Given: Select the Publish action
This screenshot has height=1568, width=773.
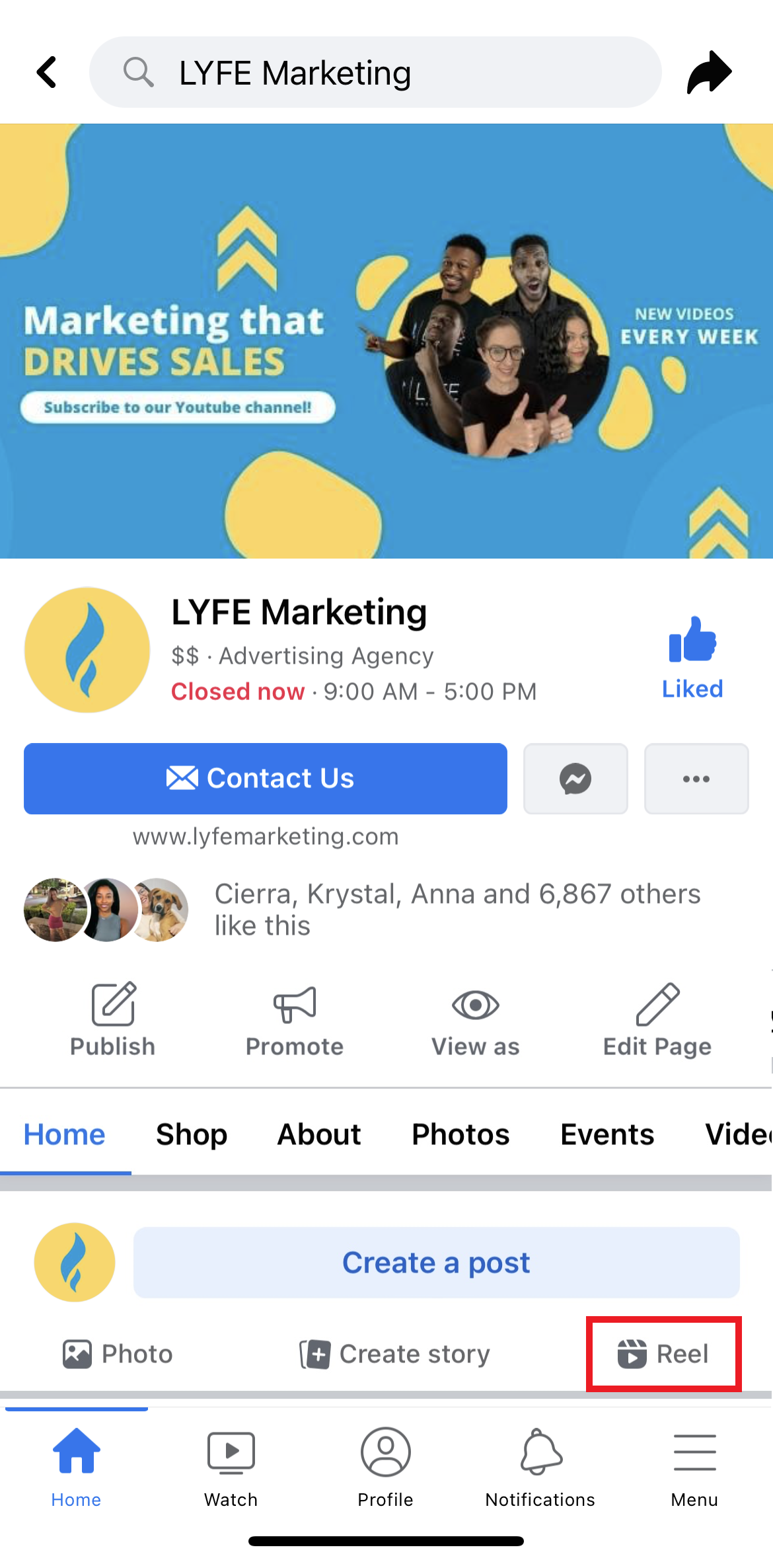Looking at the screenshot, I should [113, 1020].
